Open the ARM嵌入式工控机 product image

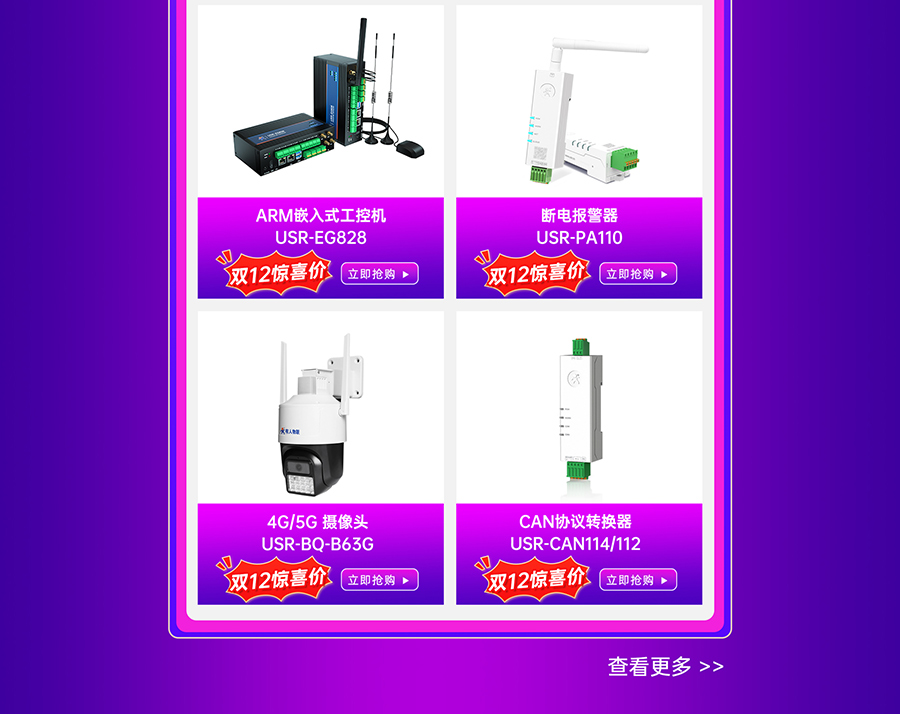tap(321, 100)
